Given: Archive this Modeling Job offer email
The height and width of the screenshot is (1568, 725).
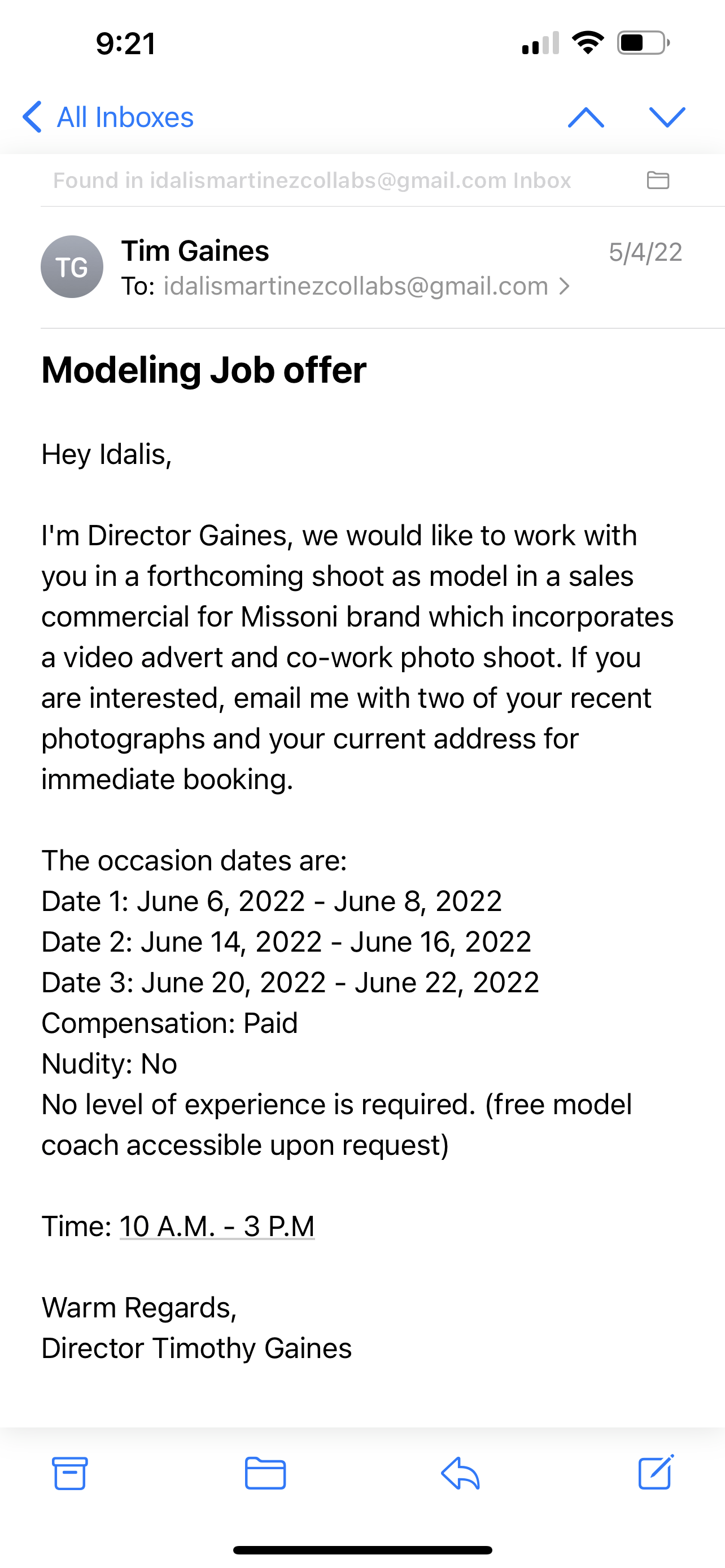Looking at the screenshot, I should (x=70, y=1473).
